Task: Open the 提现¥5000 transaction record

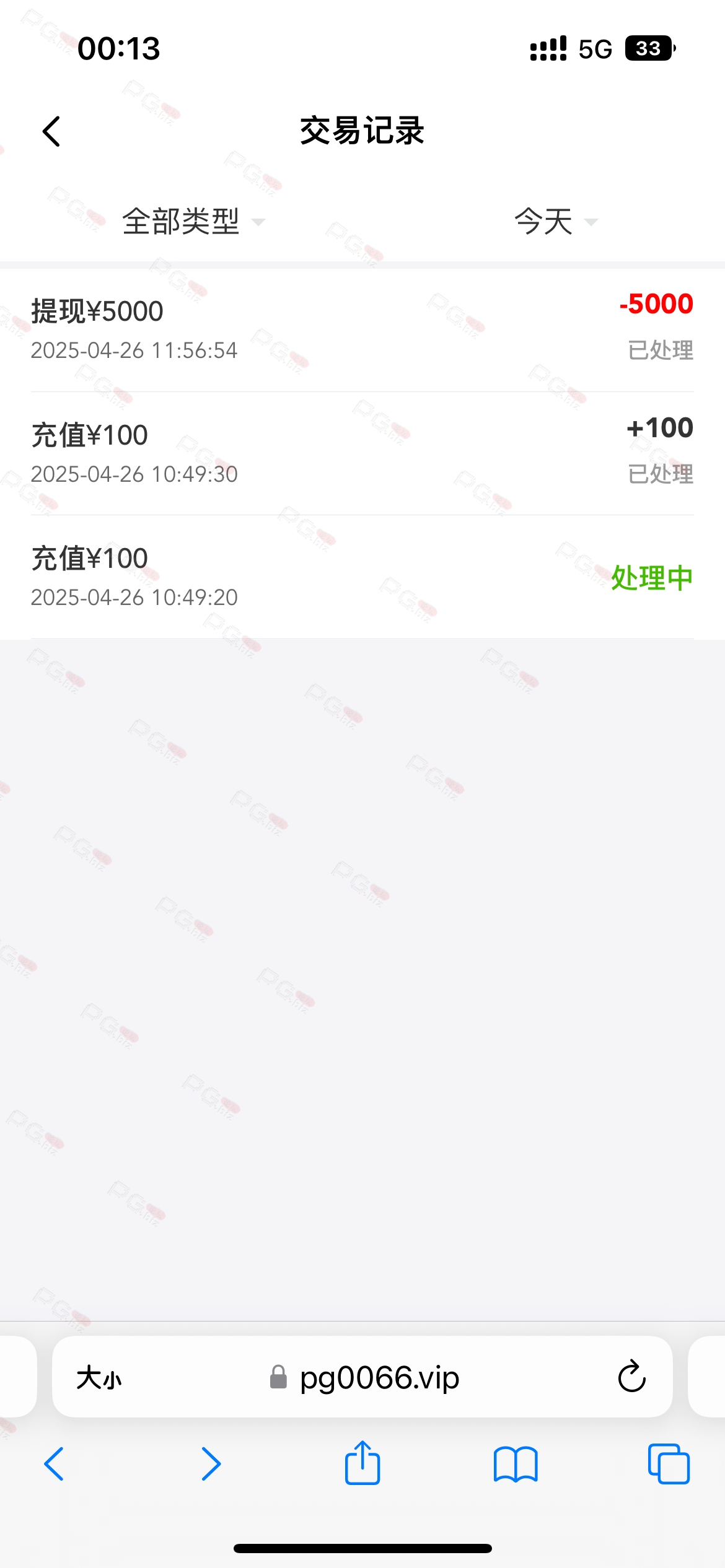Action: (x=362, y=329)
